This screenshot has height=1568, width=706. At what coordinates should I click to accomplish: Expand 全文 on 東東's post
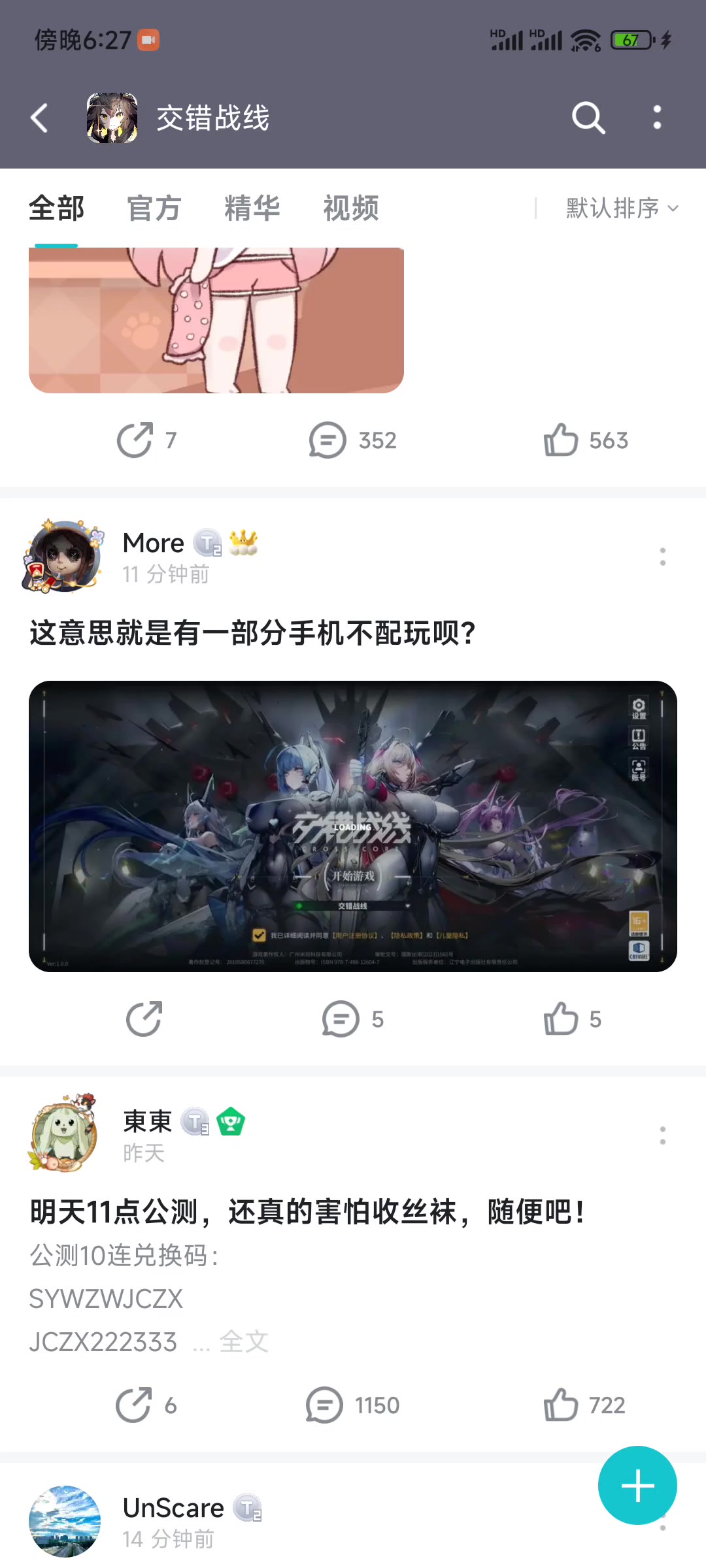[244, 1342]
